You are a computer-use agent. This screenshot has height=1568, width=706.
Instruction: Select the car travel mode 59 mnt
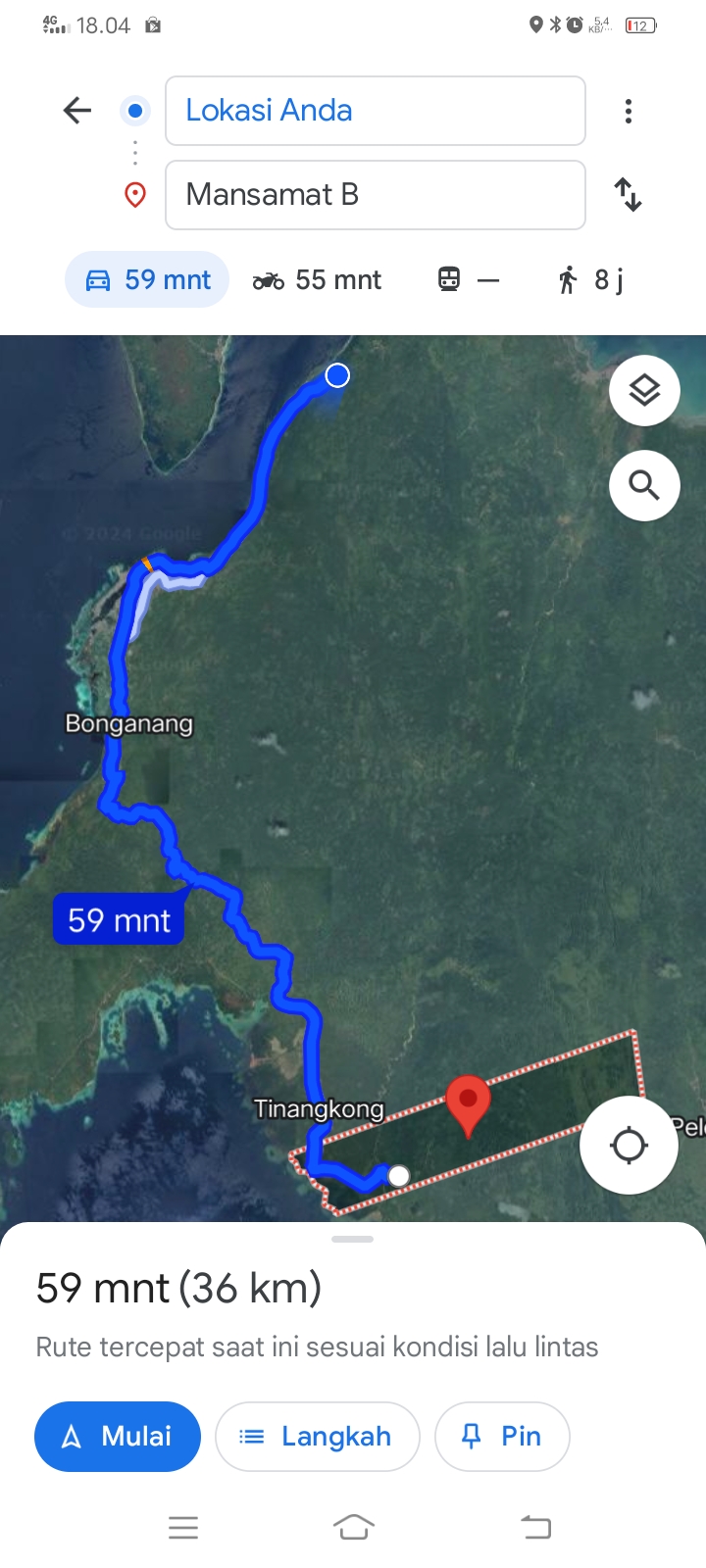(147, 280)
